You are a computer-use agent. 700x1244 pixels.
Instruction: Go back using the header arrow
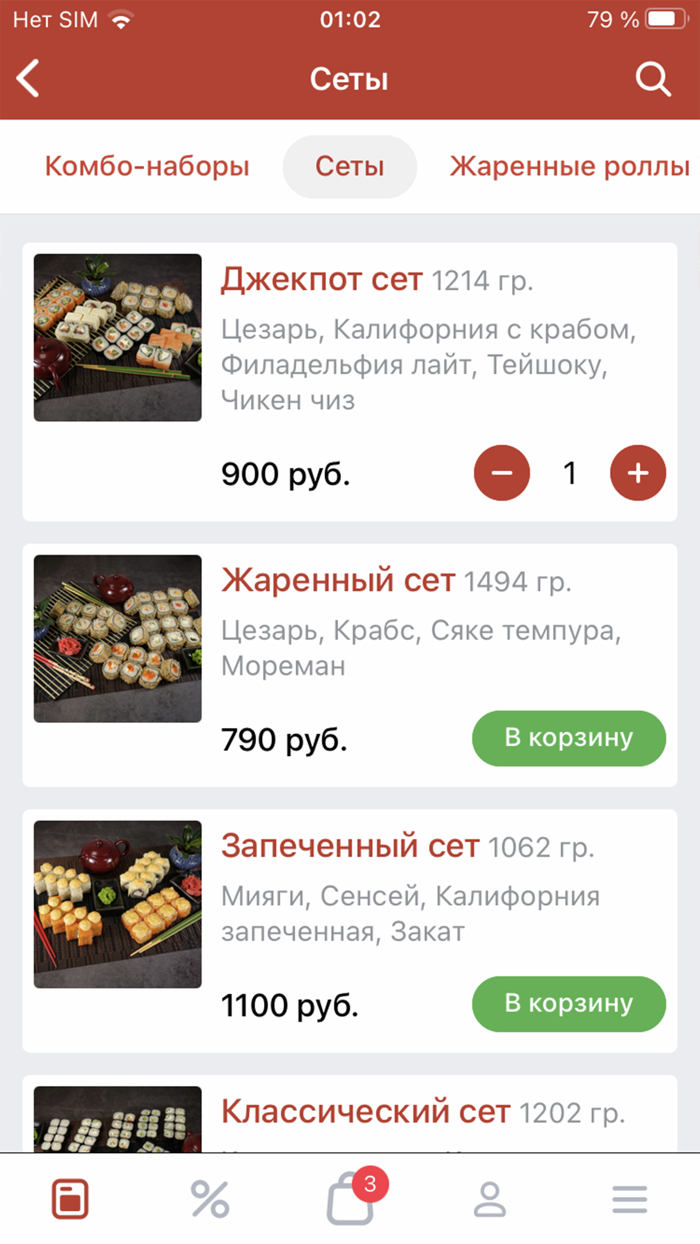click(28, 79)
